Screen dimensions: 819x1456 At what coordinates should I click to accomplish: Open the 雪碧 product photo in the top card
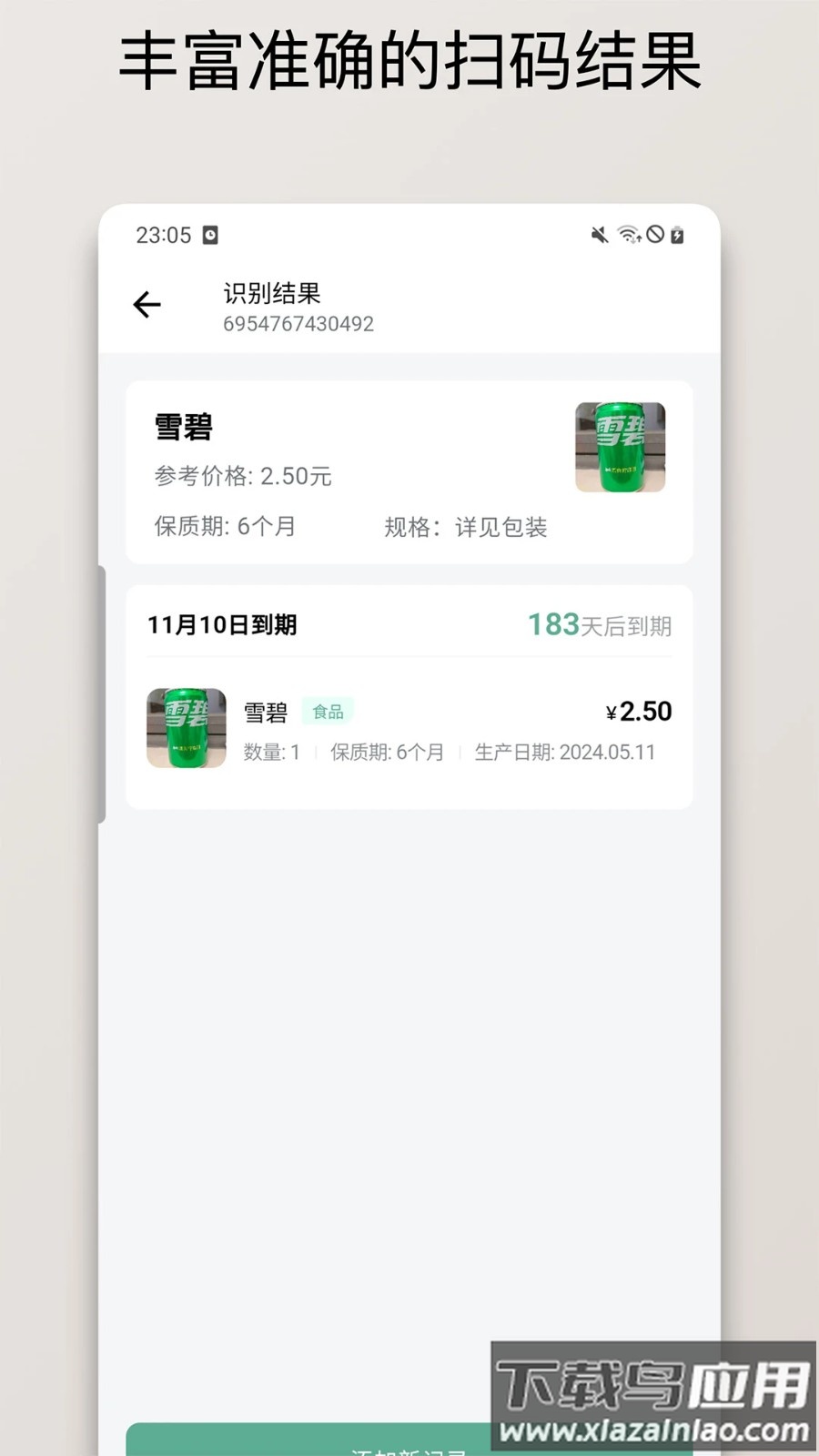(620, 448)
